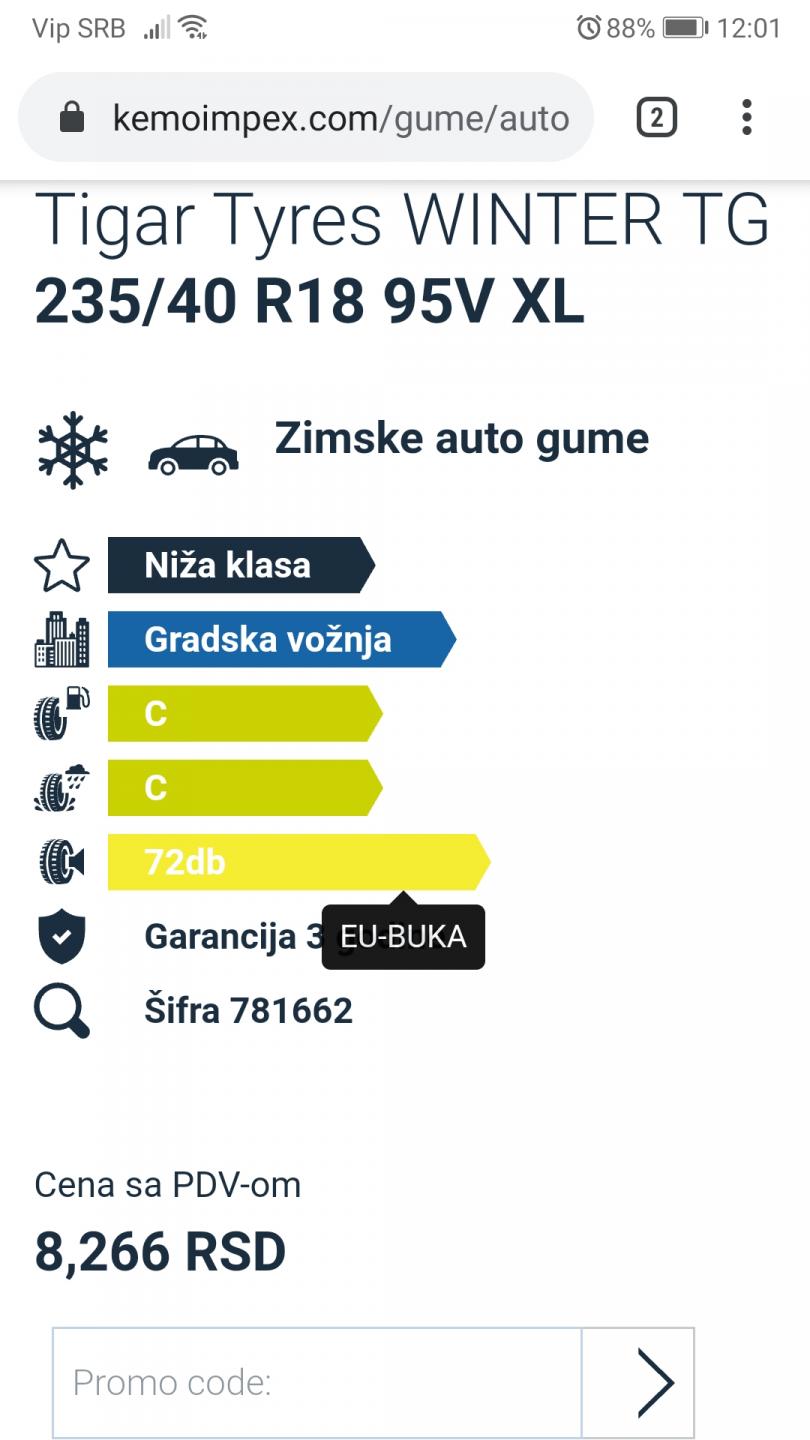Submit the promo code with arrow button
The image size is (810, 1440).
(x=637, y=1382)
